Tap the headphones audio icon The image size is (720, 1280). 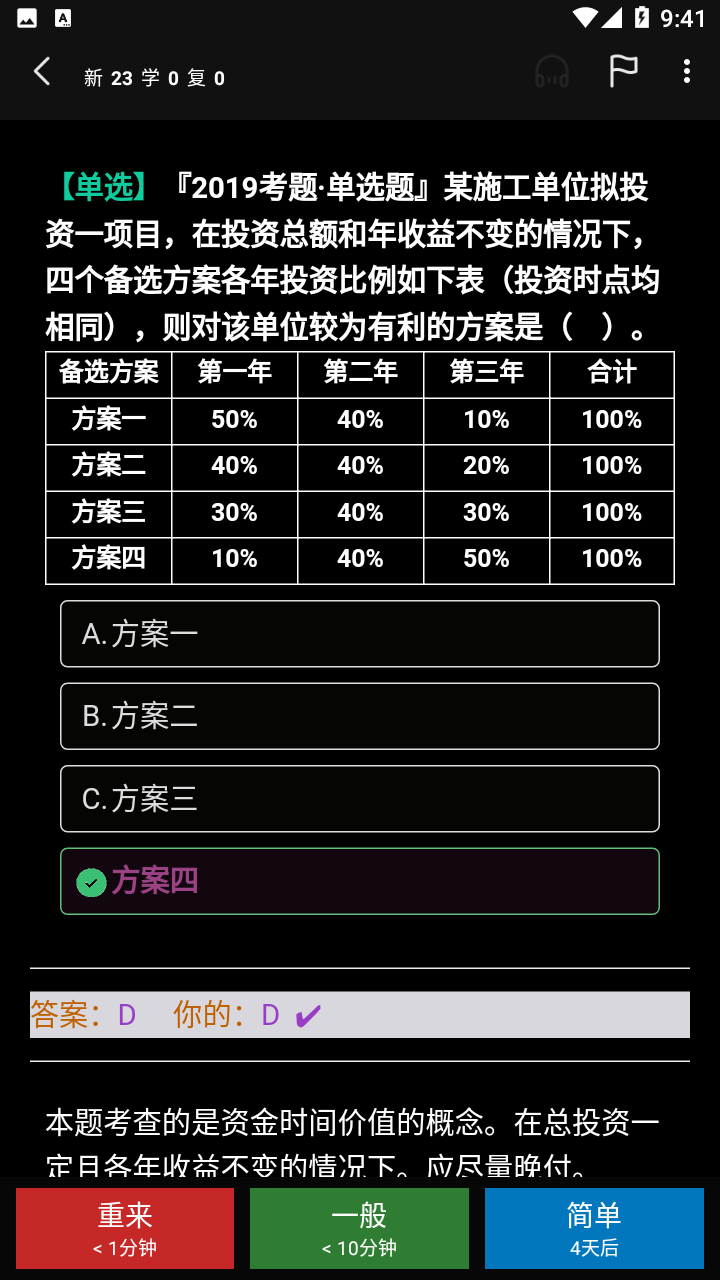tap(552, 72)
